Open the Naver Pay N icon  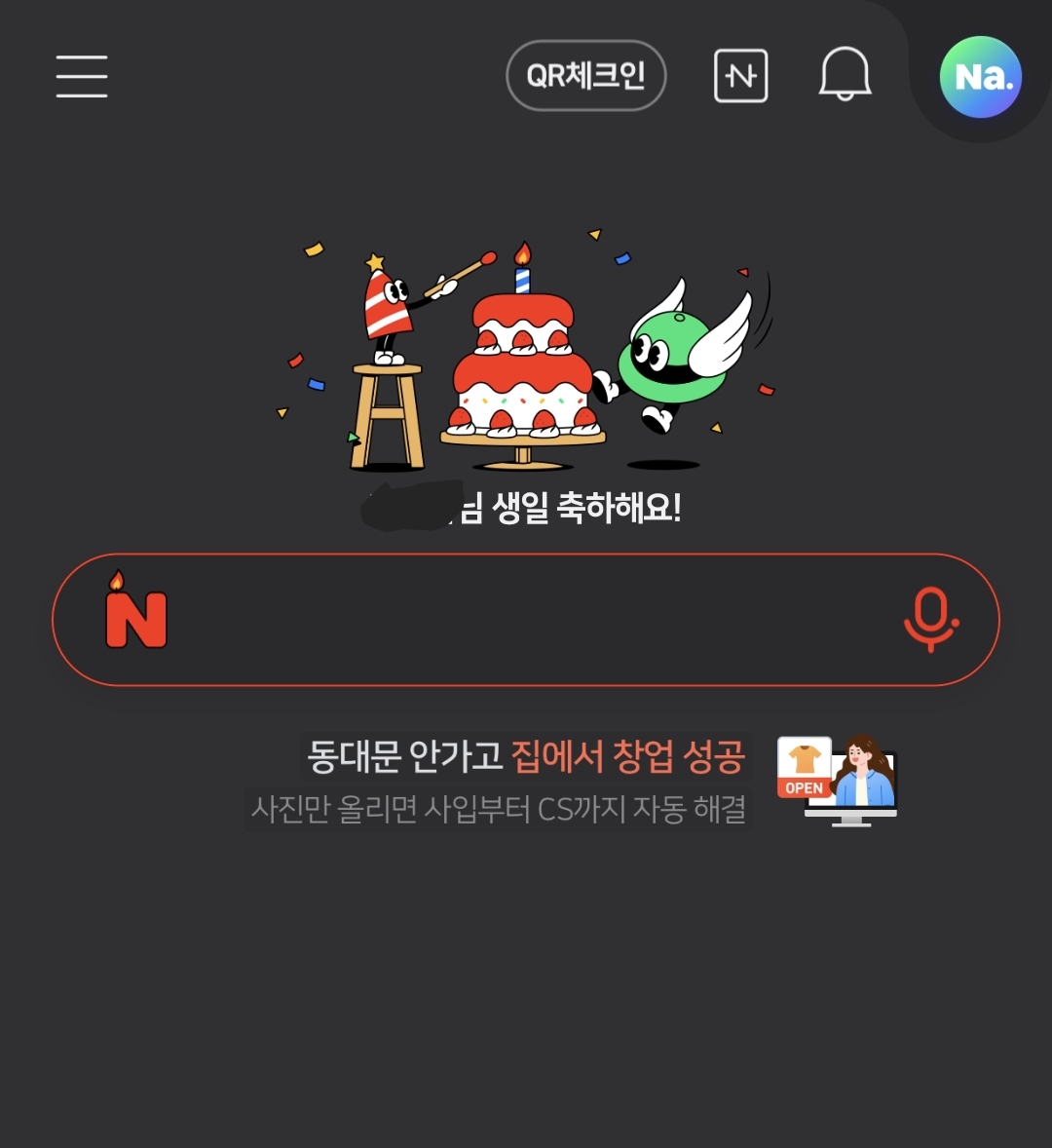coord(740,76)
